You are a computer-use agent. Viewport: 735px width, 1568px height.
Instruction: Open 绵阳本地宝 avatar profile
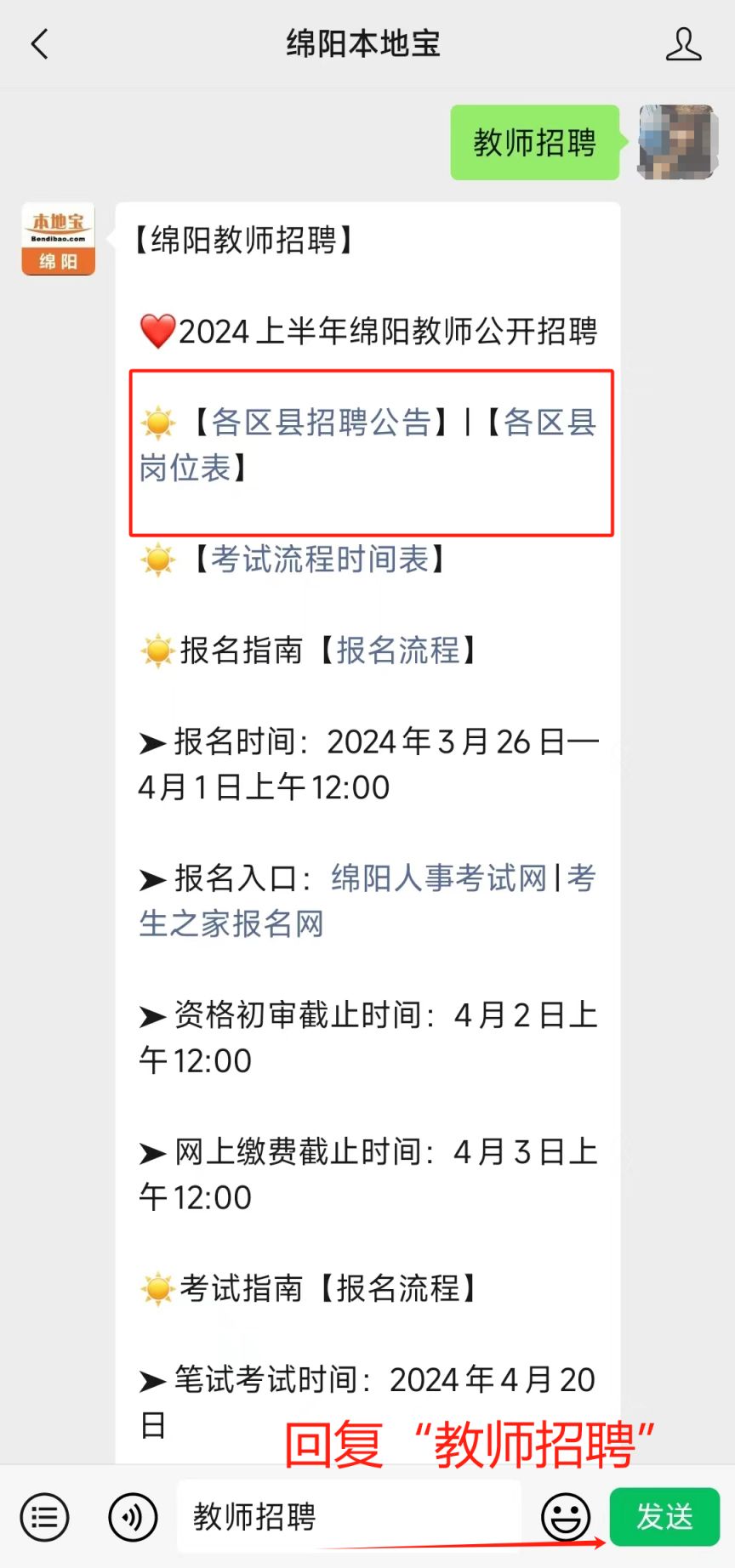pyautogui.click(x=58, y=239)
